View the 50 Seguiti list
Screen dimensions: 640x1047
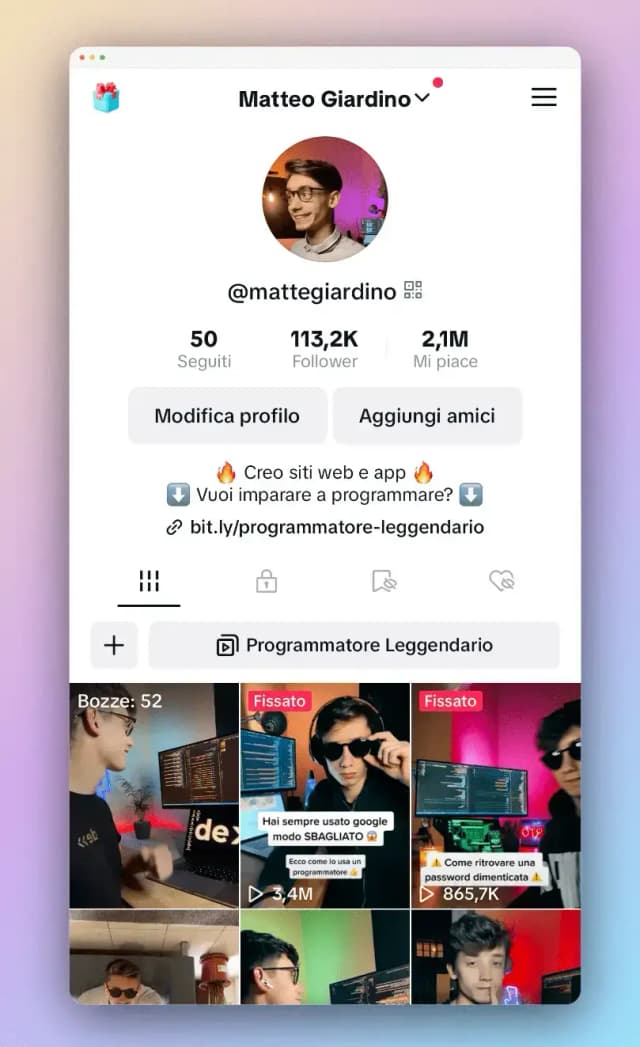click(x=204, y=348)
